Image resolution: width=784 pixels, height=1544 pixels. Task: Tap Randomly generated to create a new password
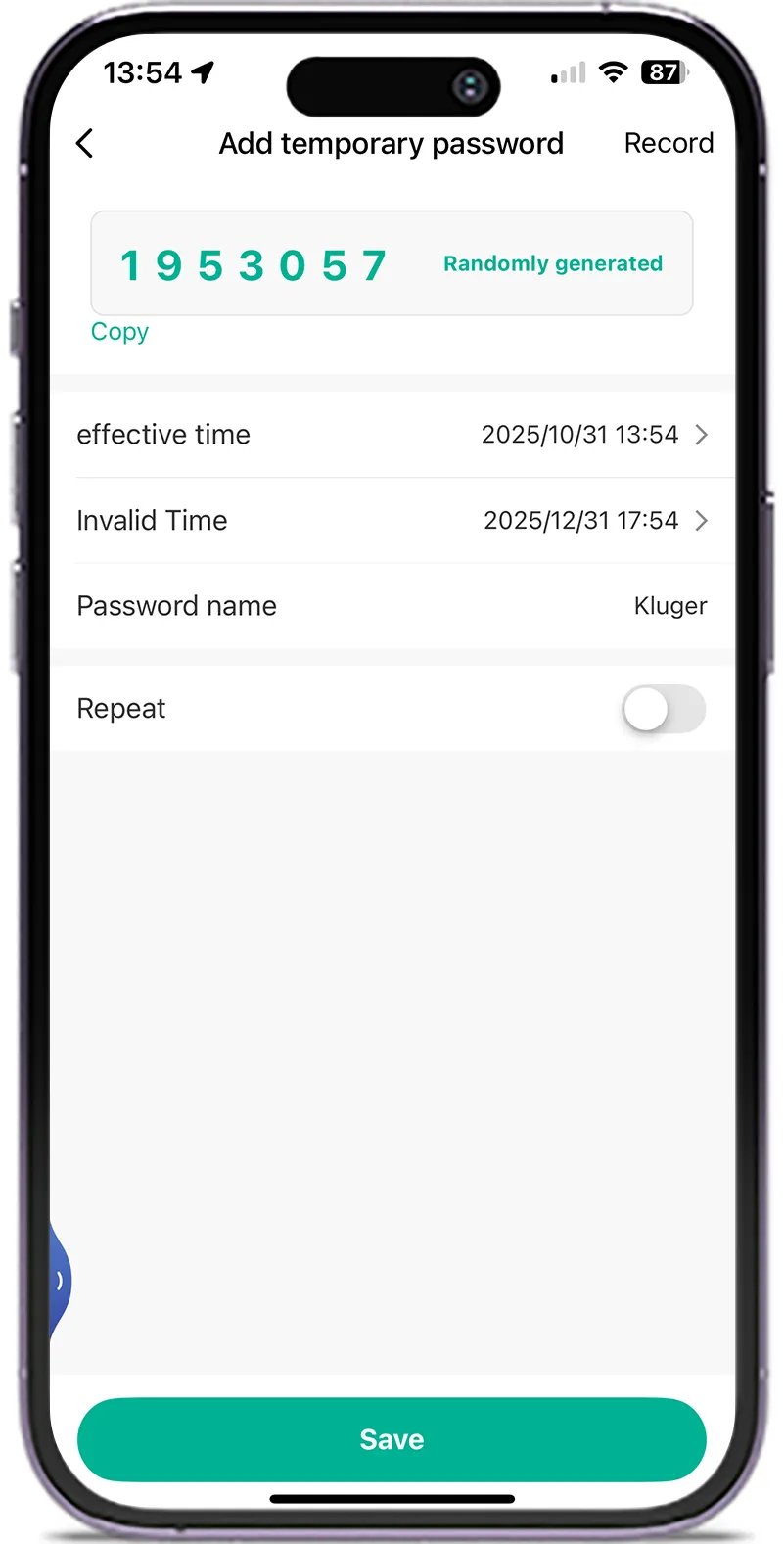coord(553,263)
